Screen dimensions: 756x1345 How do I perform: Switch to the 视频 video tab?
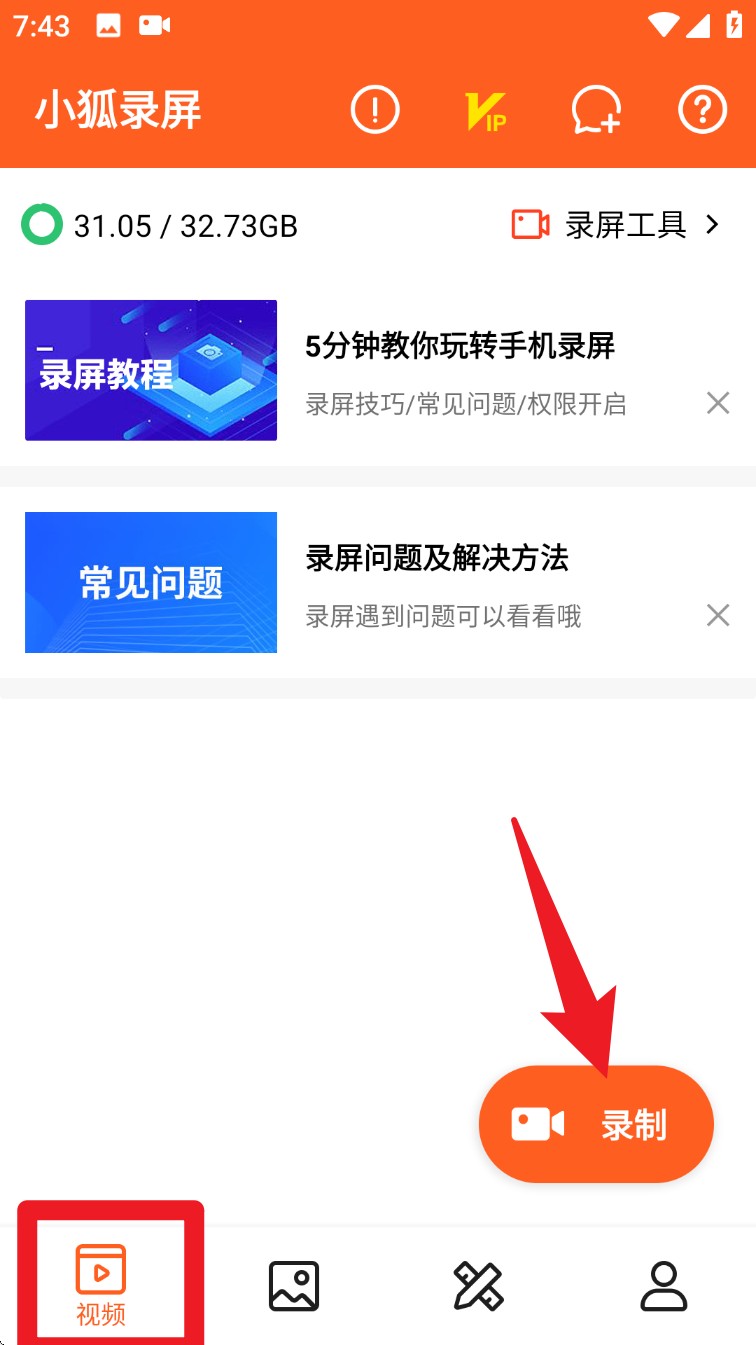point(101,1285)
